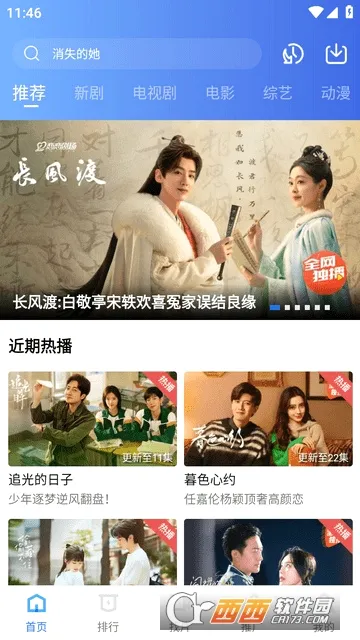Switch to the 新剧 tab
The width and height of the screenshot is (360, 640).
[x=89, y=93]
